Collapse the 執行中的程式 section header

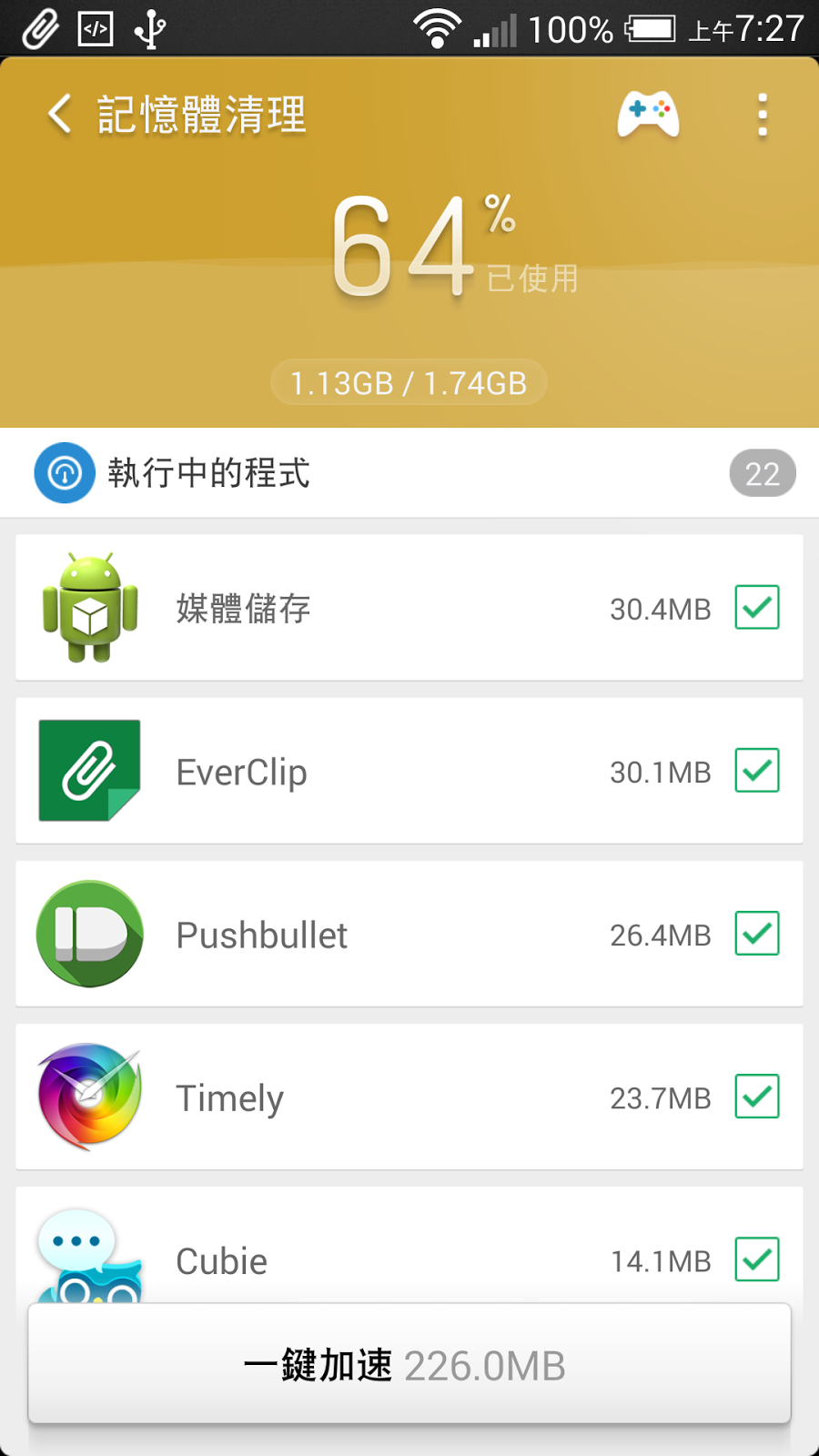pyautogui.click(x=409, y=473)
